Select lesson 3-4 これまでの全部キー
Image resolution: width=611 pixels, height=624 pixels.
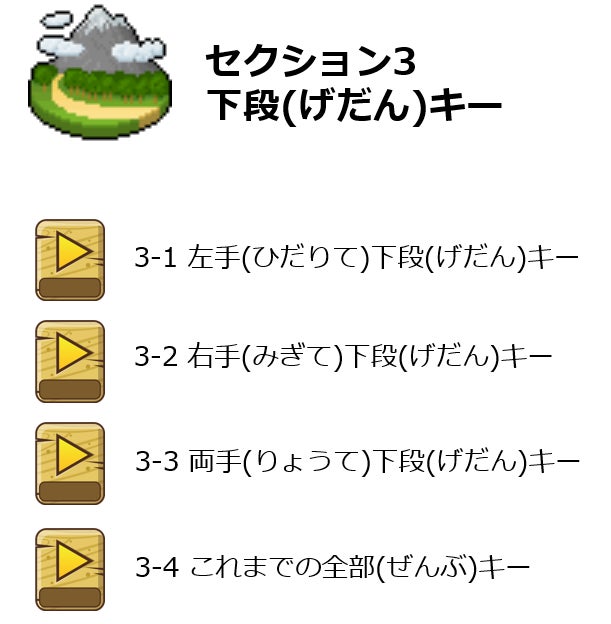click(x=70, y=568)
